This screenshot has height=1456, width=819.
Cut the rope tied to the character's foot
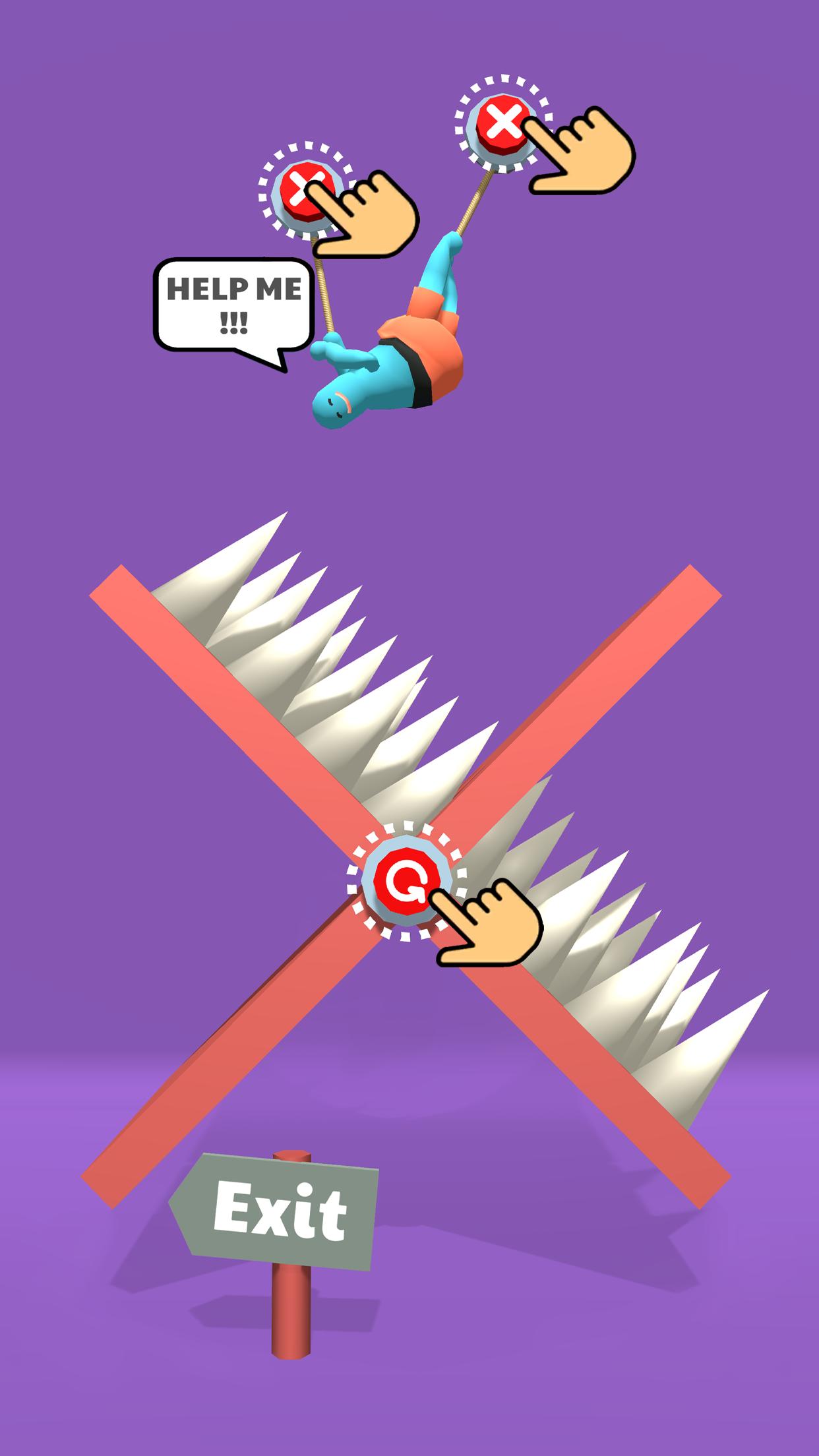pos(502,124)
